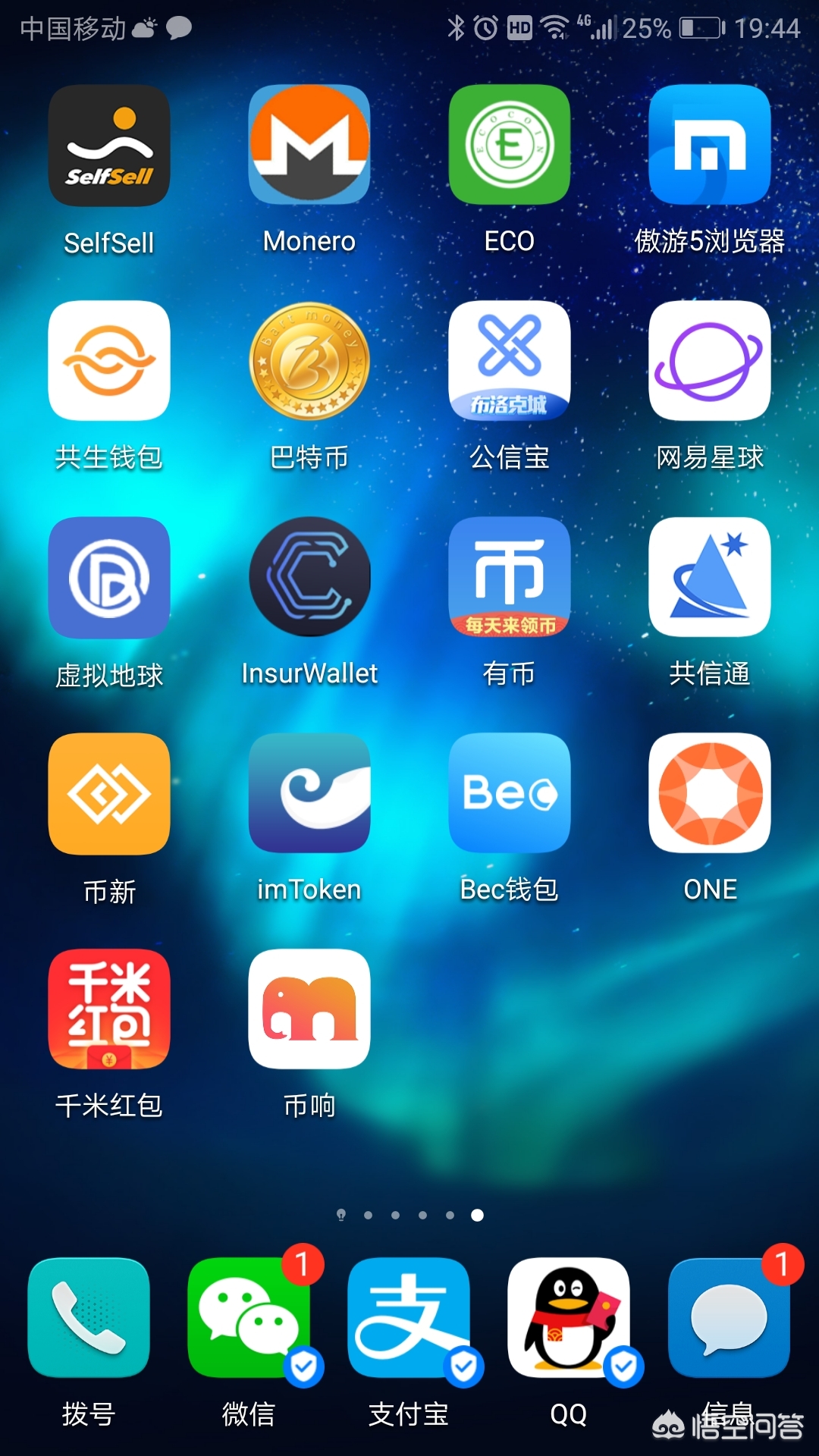Open 共信通 app
This screenshot has height=1456, width=819.
coord(710,577)
